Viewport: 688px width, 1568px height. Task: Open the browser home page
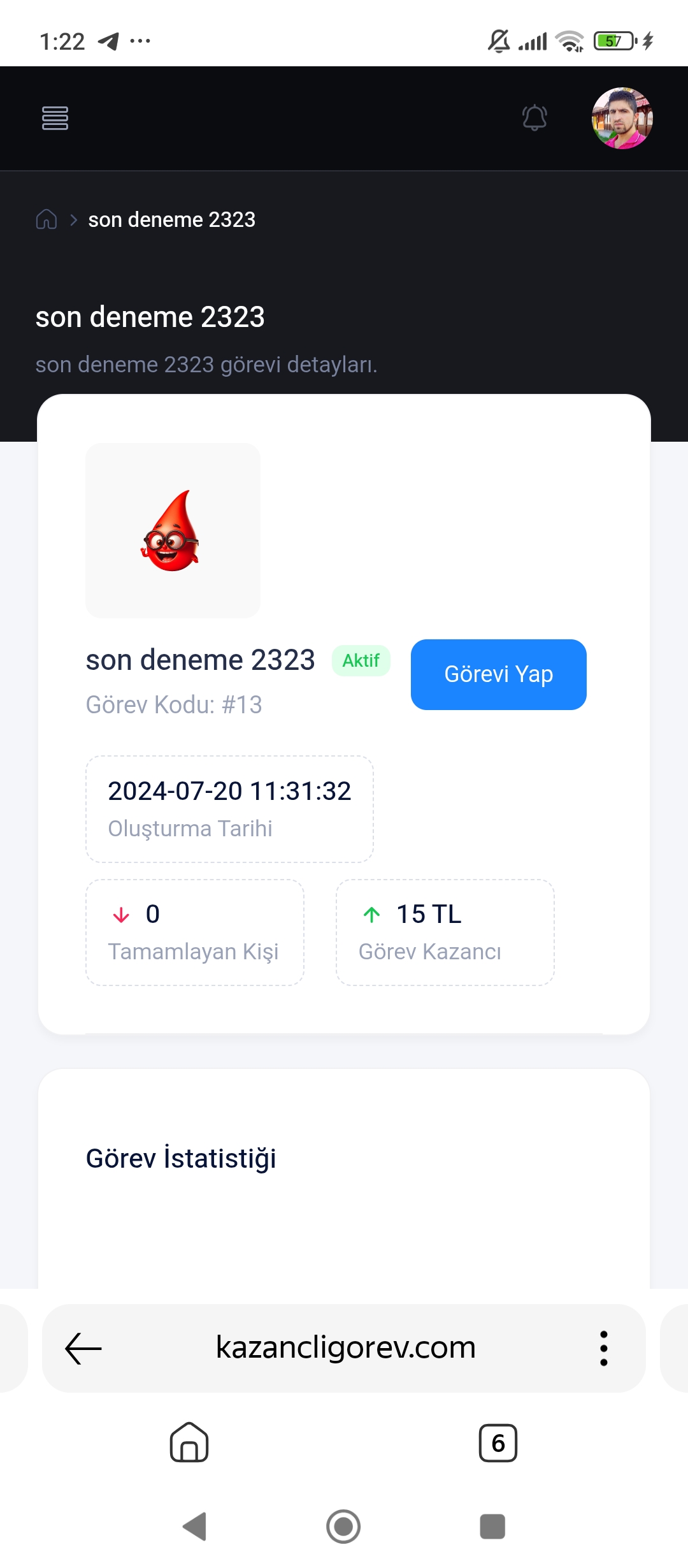click(x=189, y=1442)
